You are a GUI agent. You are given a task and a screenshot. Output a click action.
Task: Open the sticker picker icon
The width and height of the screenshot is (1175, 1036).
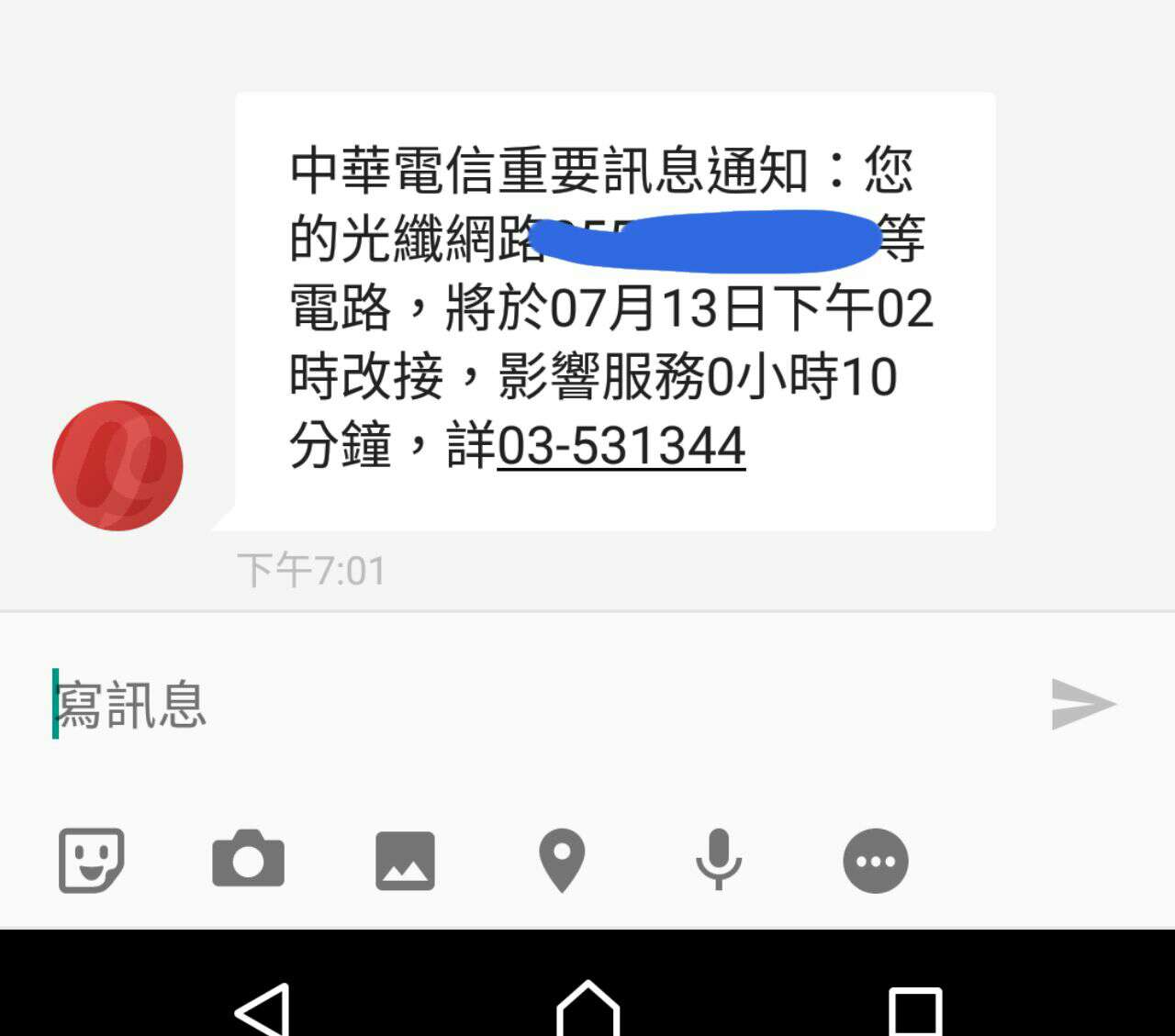[92, 861]
